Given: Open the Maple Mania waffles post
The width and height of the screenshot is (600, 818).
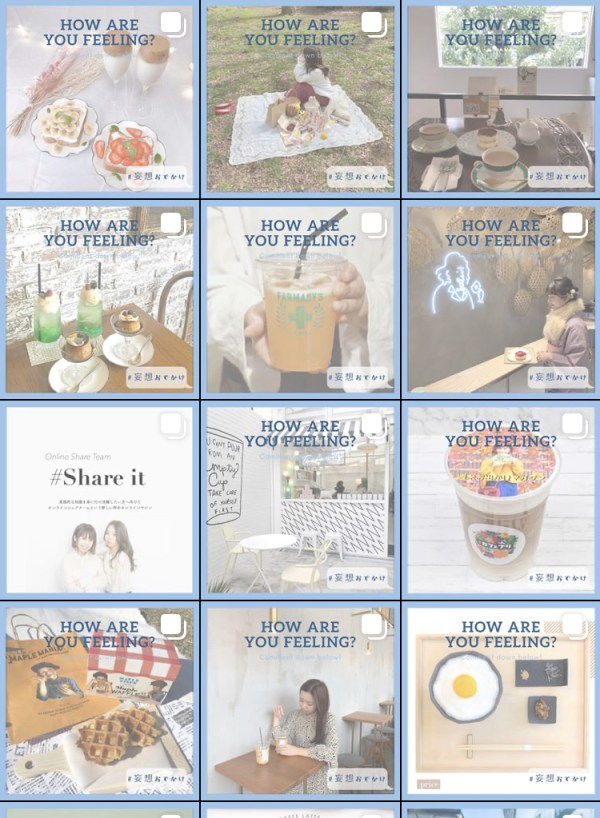Looking at the screenshot, I should coord(100,700).
